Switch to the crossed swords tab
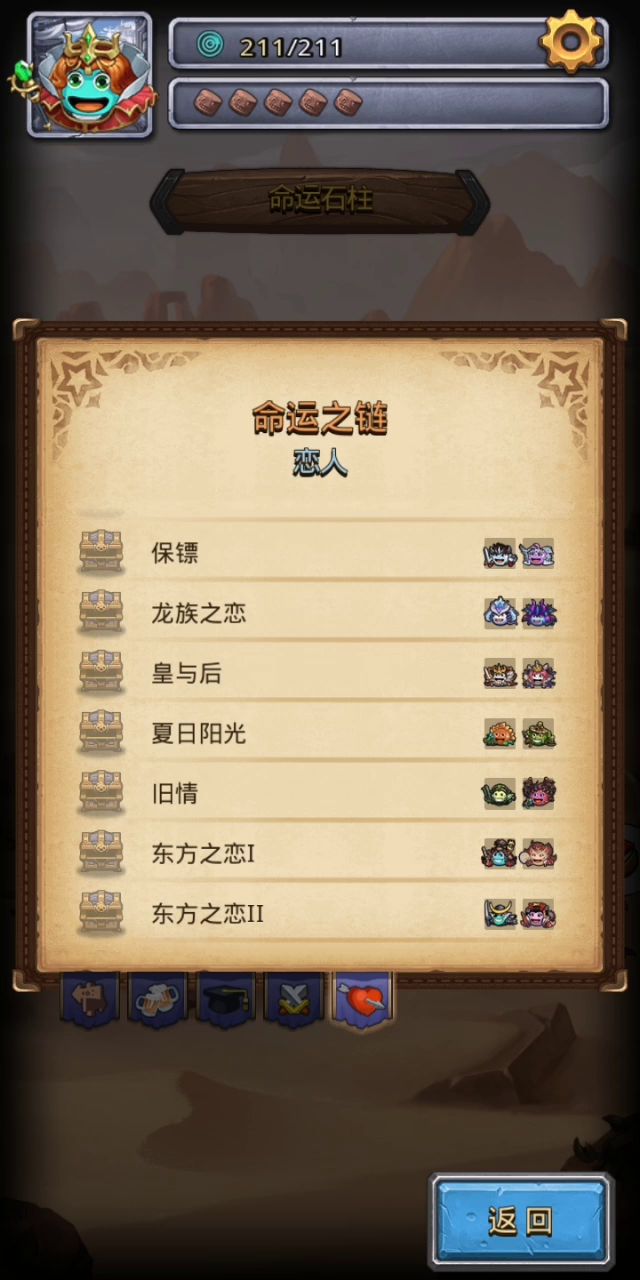This screenshot has width=640, height=1280. 294,999
